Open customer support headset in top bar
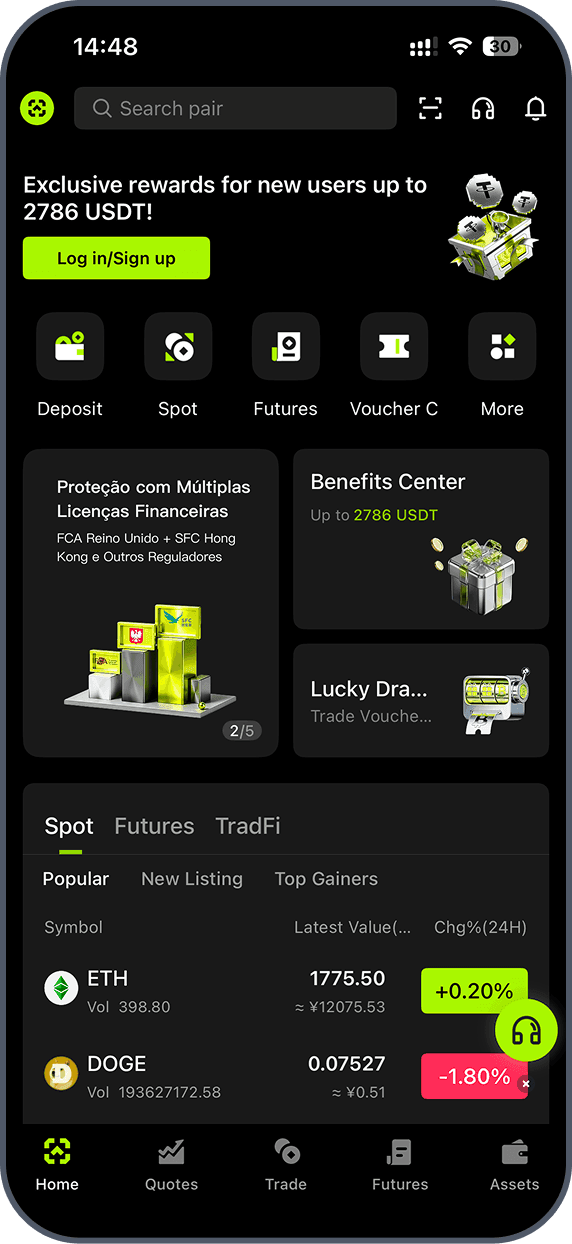 483,108
